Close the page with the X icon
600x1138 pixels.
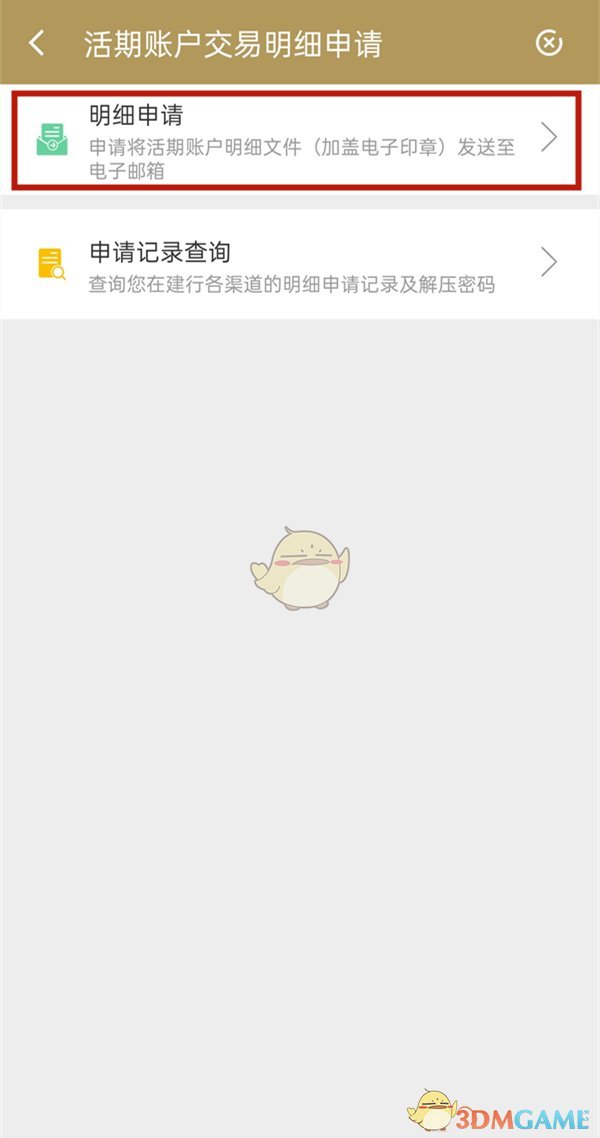pos(549,43)
